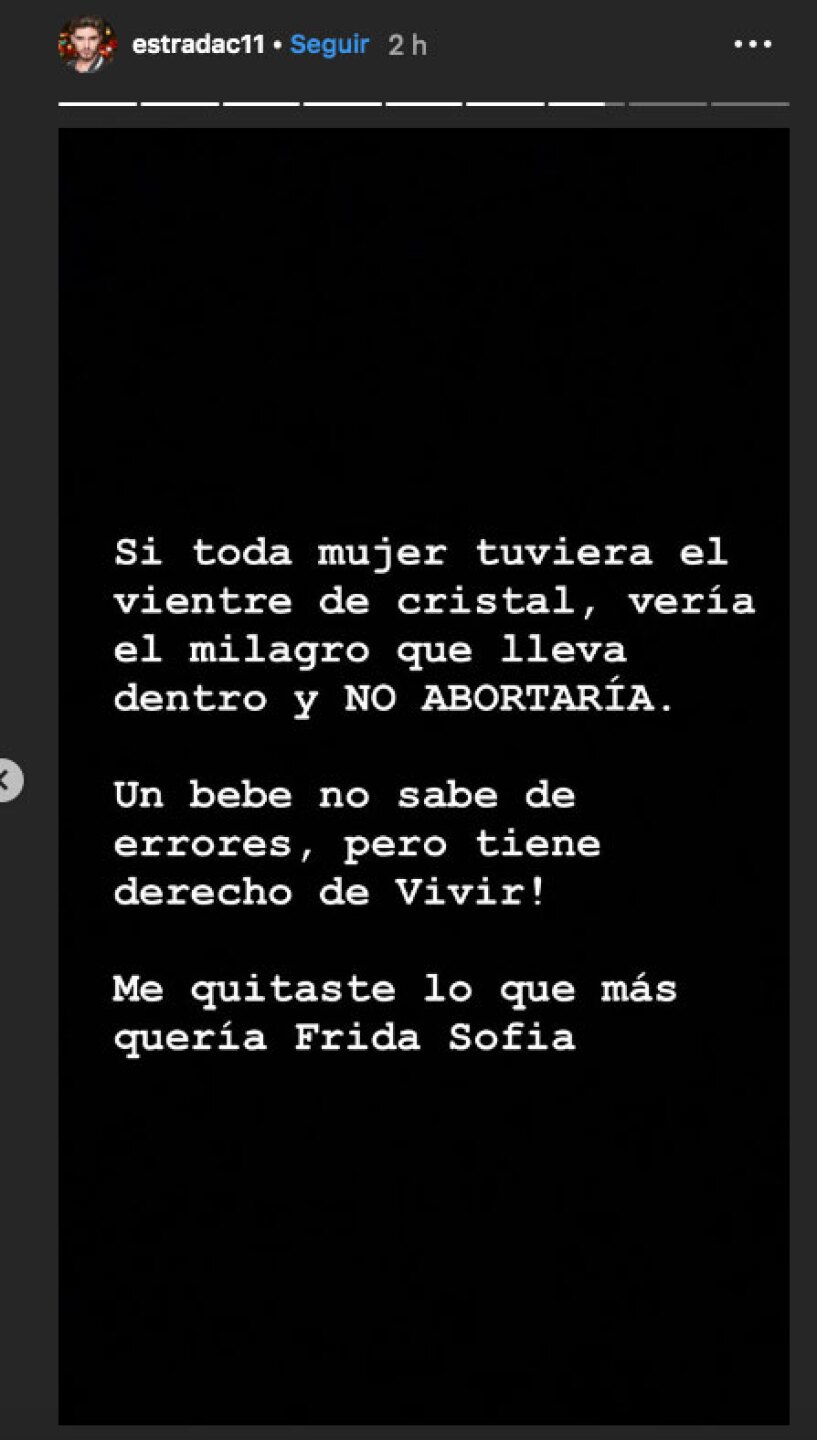Open the three-dot story options menu

point(752,45)
